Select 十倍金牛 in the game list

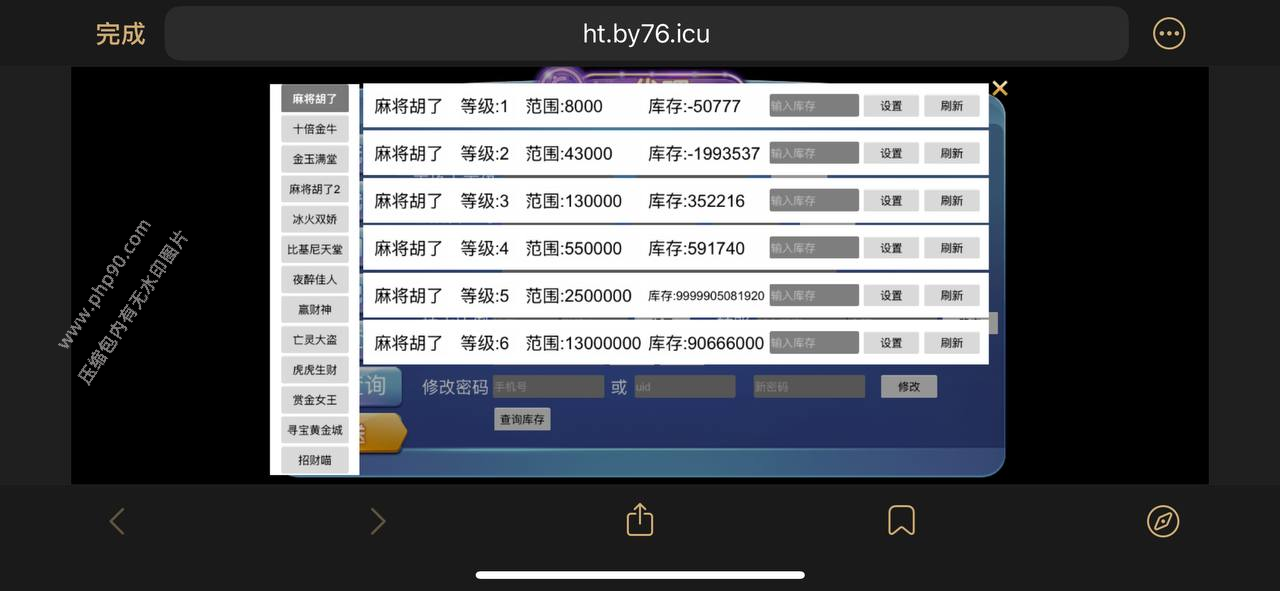coord(314,129)
